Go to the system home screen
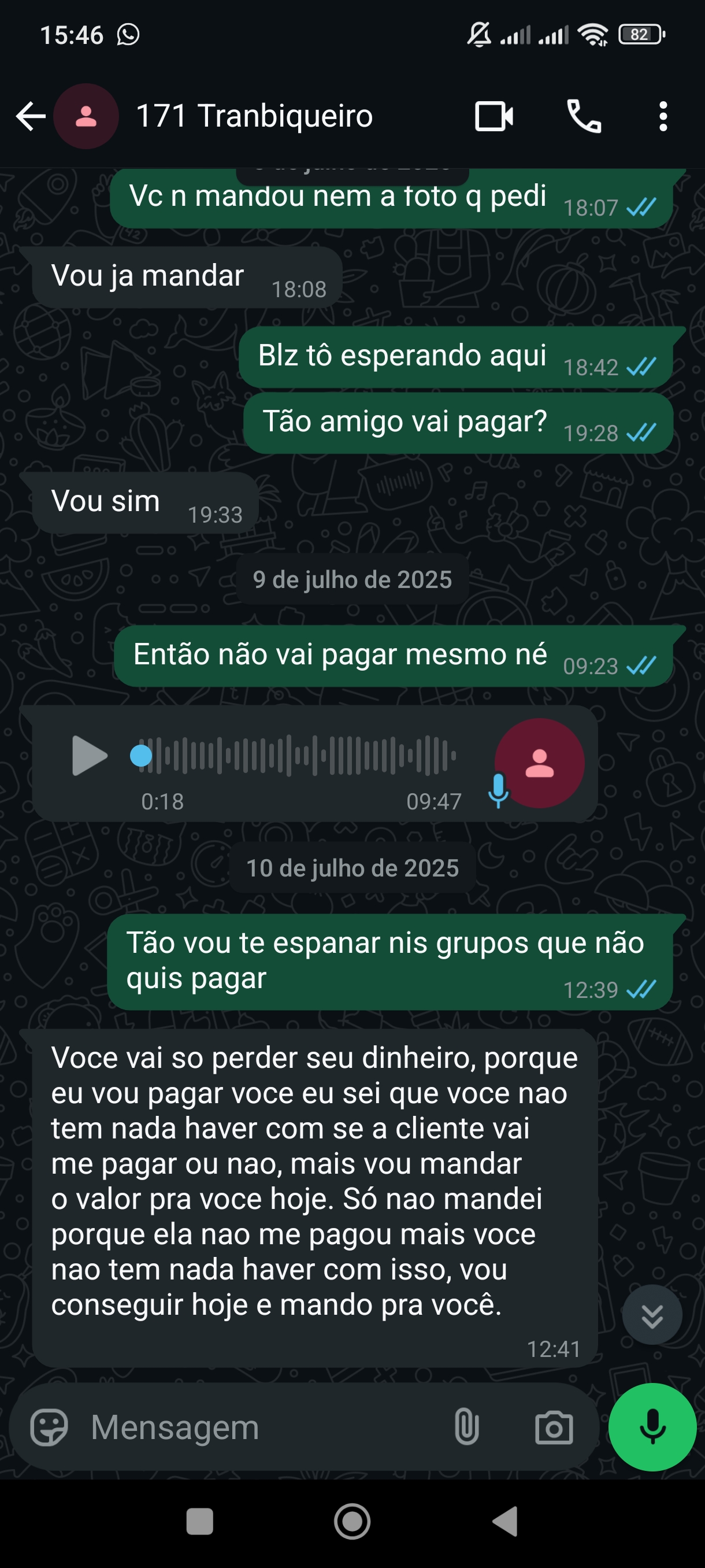 (x=352, y=1522)
